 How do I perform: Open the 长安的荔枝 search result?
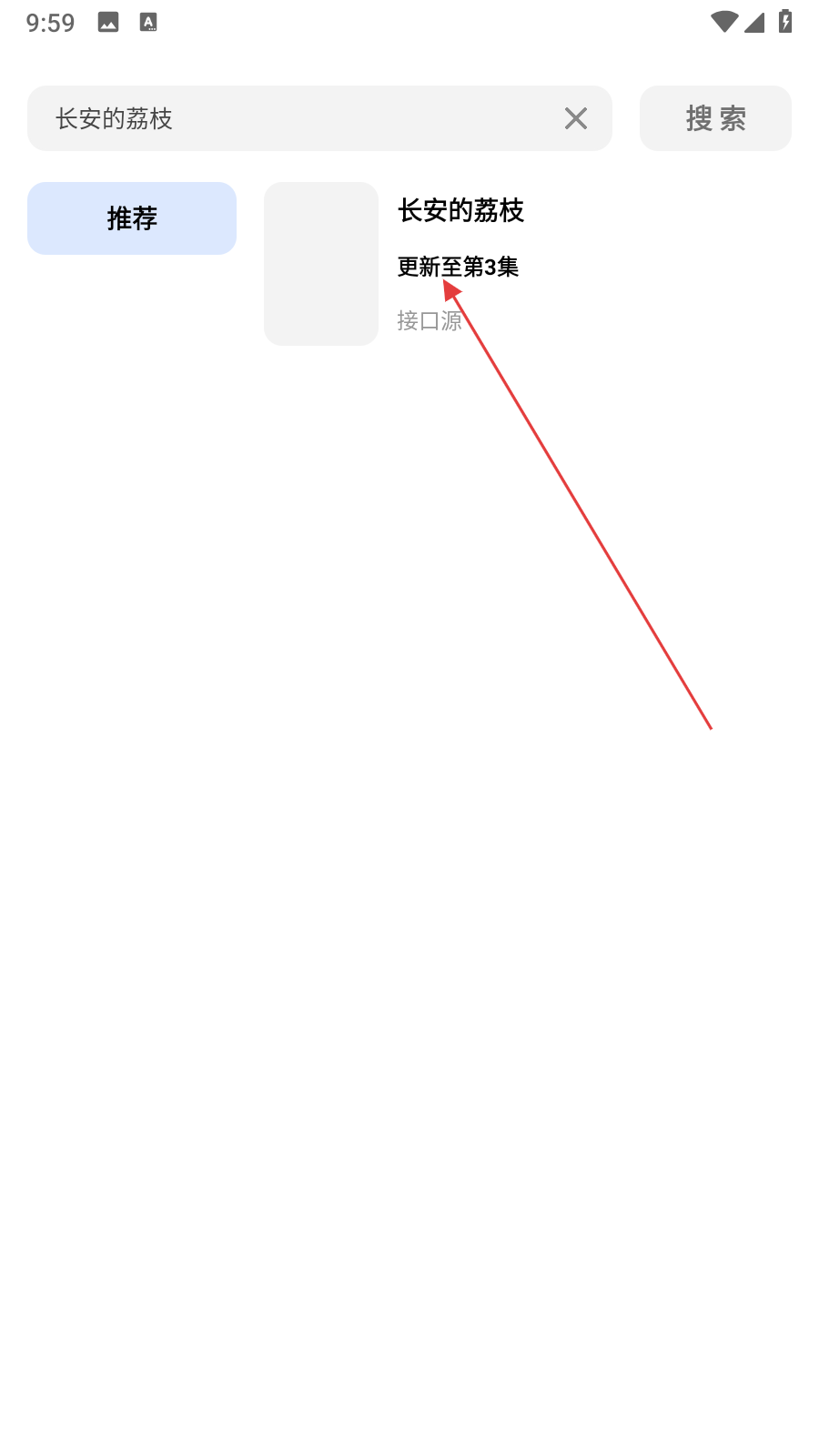[x=460, y=211]
